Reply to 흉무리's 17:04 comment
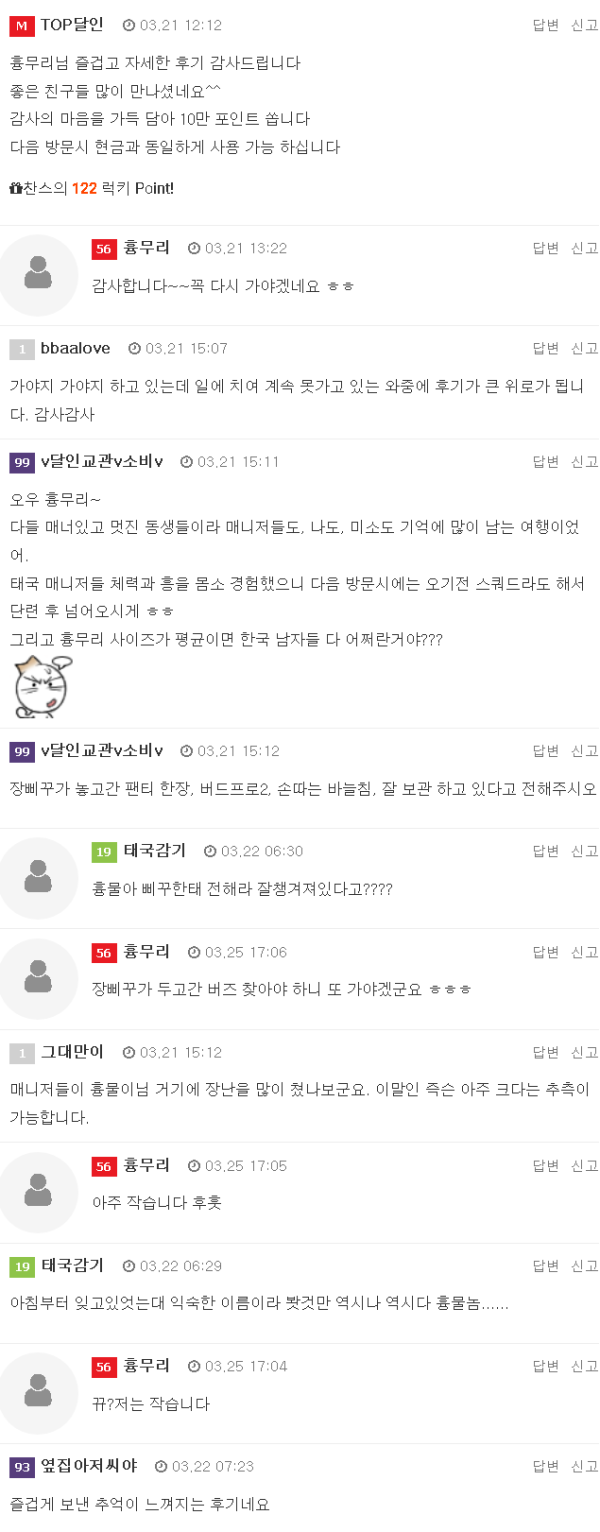The width and height of the screenshot is (600, 1532). (x=545, y=1366)
